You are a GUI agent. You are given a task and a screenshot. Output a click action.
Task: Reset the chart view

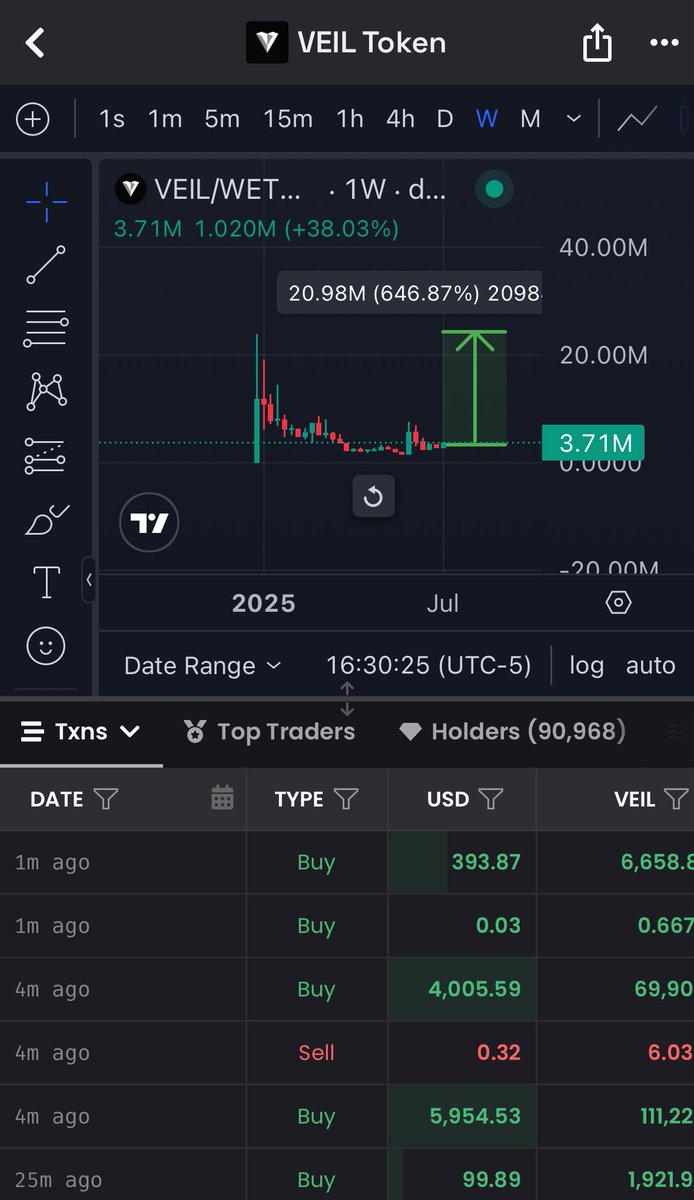373,496
